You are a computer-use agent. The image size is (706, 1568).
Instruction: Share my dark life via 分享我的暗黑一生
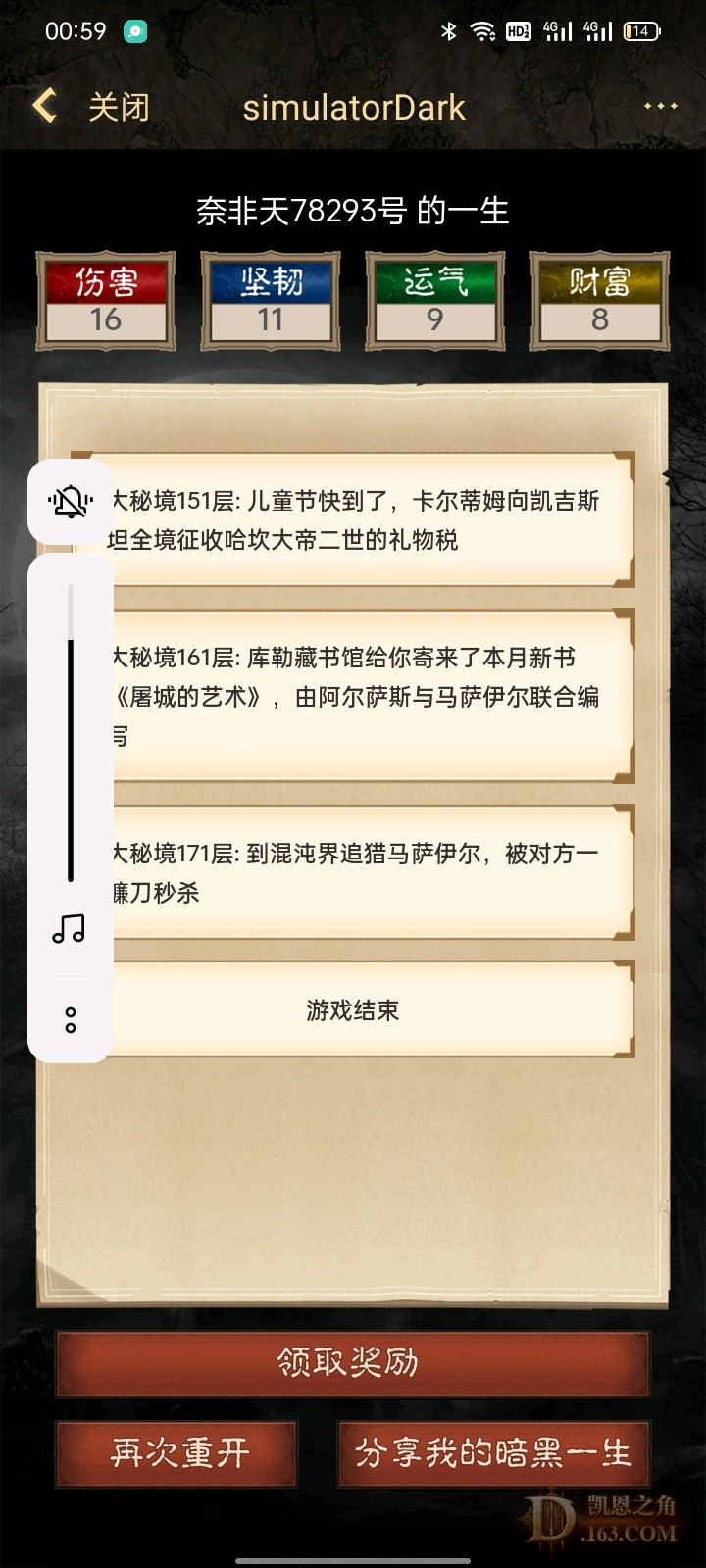pos(493,1452)
